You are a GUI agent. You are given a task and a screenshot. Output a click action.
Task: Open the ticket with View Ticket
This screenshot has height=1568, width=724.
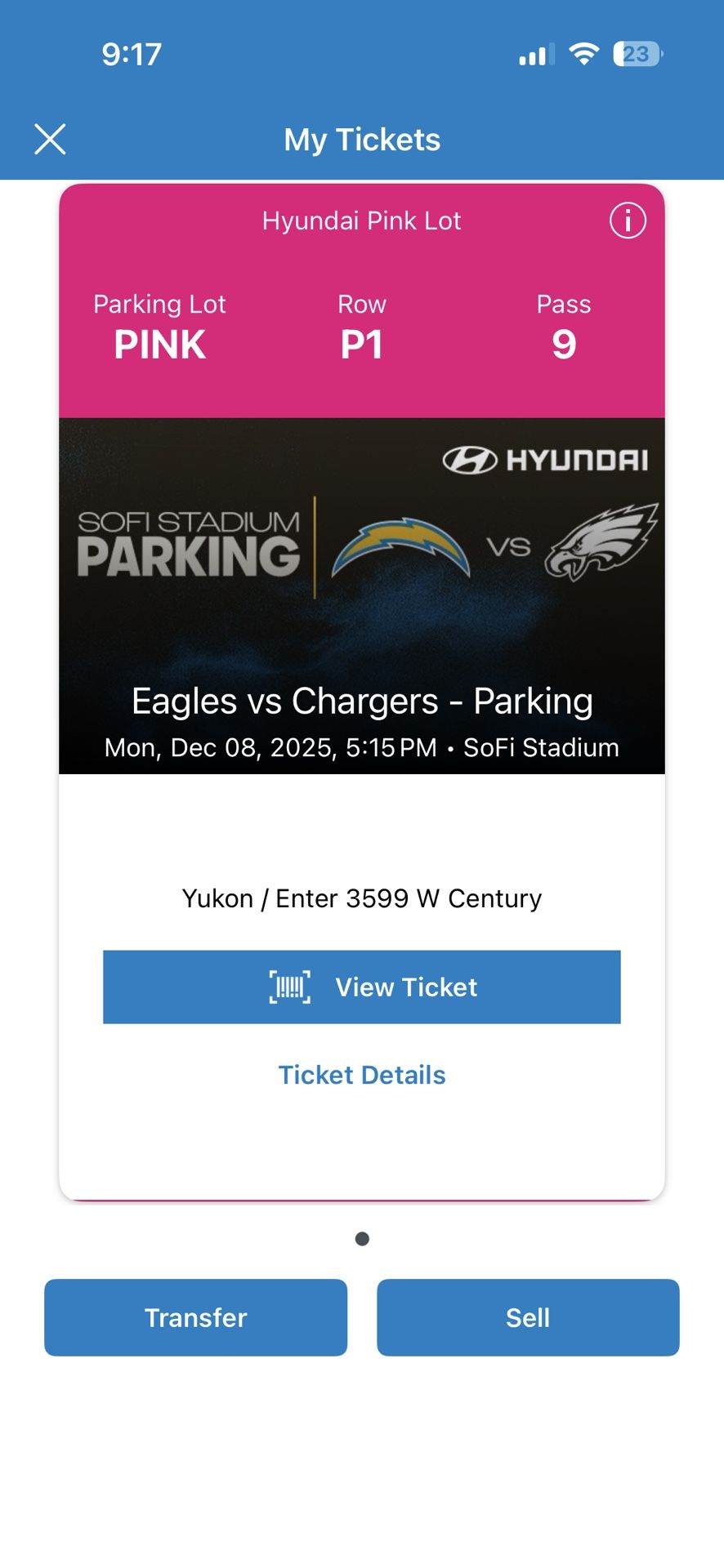(362, 987)
